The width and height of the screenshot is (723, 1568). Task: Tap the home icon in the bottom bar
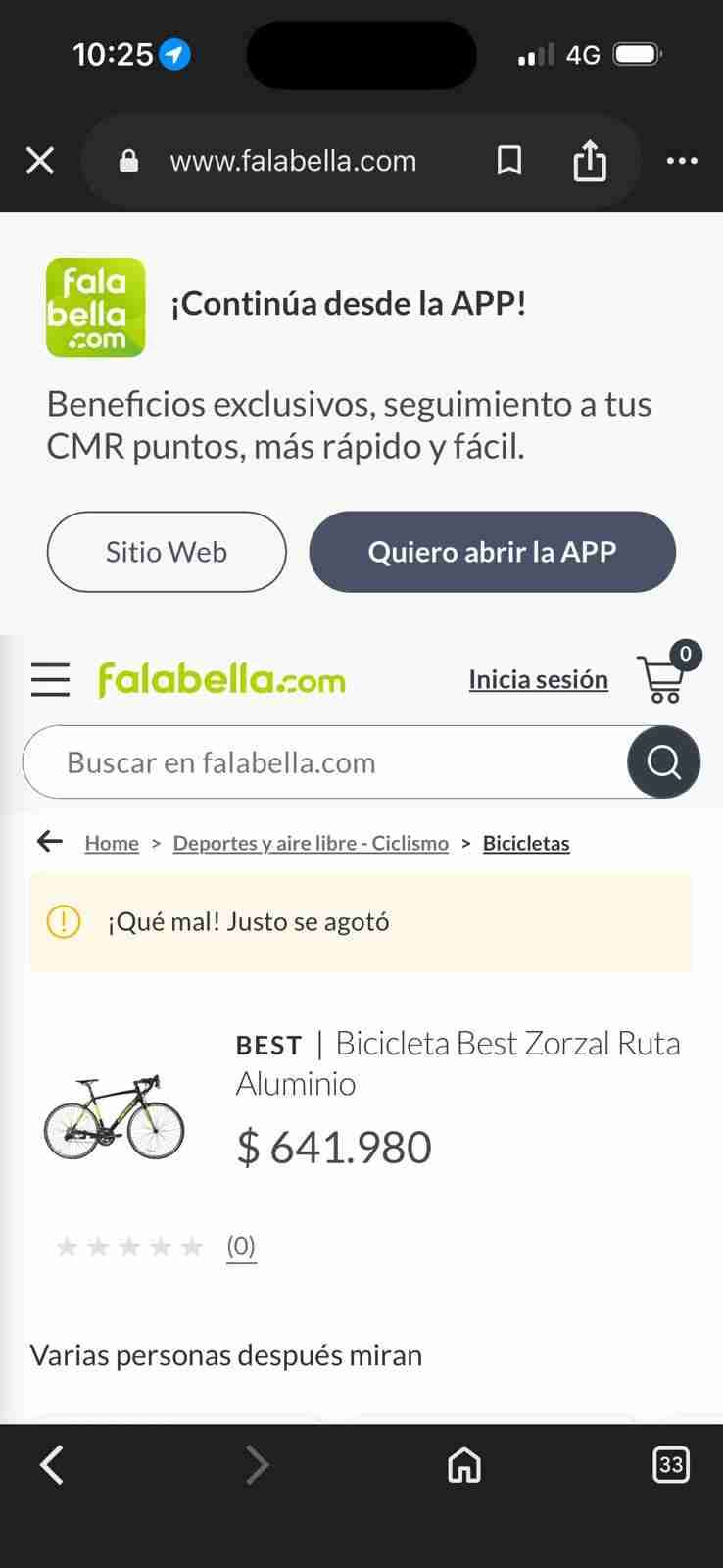463,1465
